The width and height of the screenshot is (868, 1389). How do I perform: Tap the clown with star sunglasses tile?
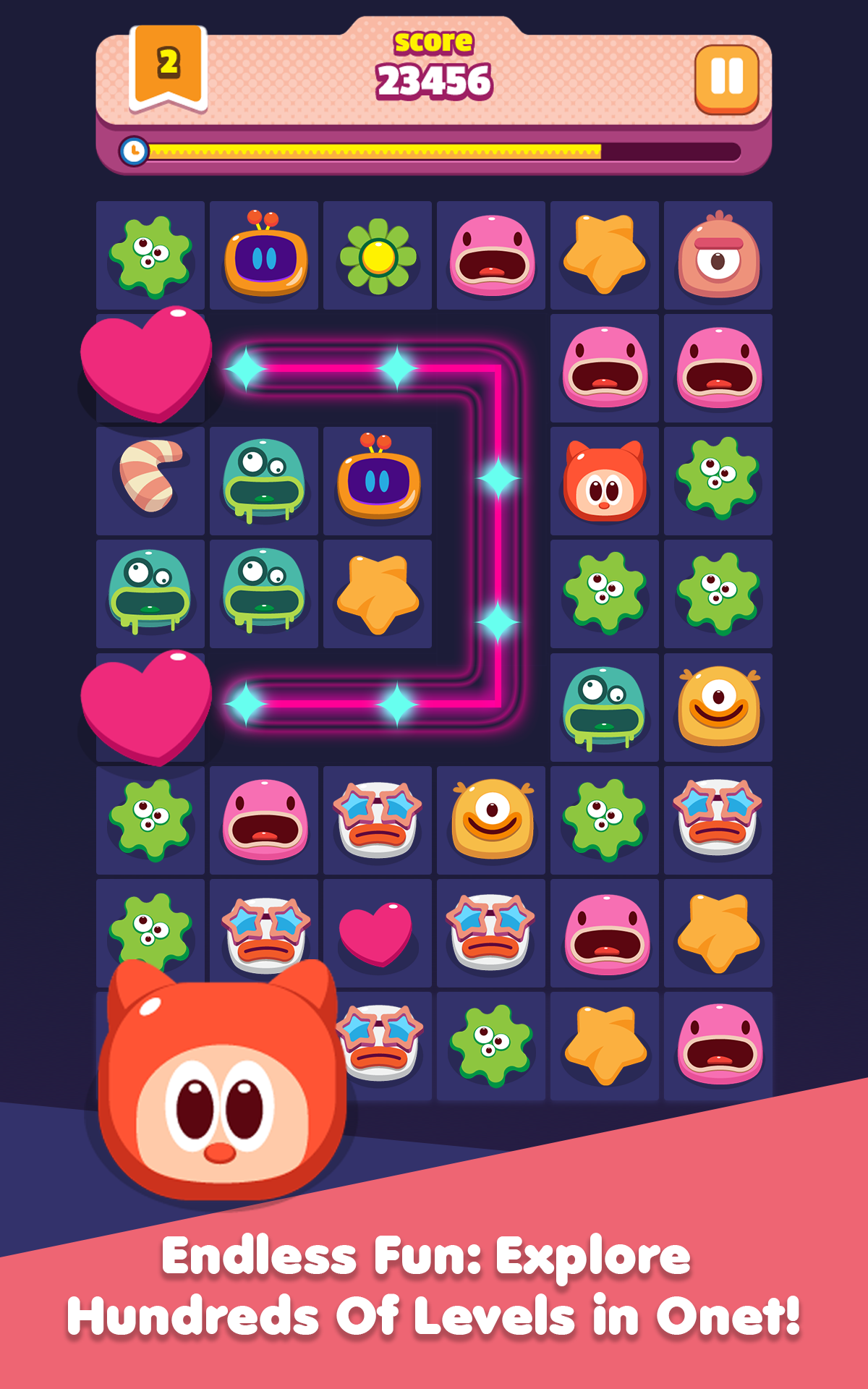tap(377, 821)
